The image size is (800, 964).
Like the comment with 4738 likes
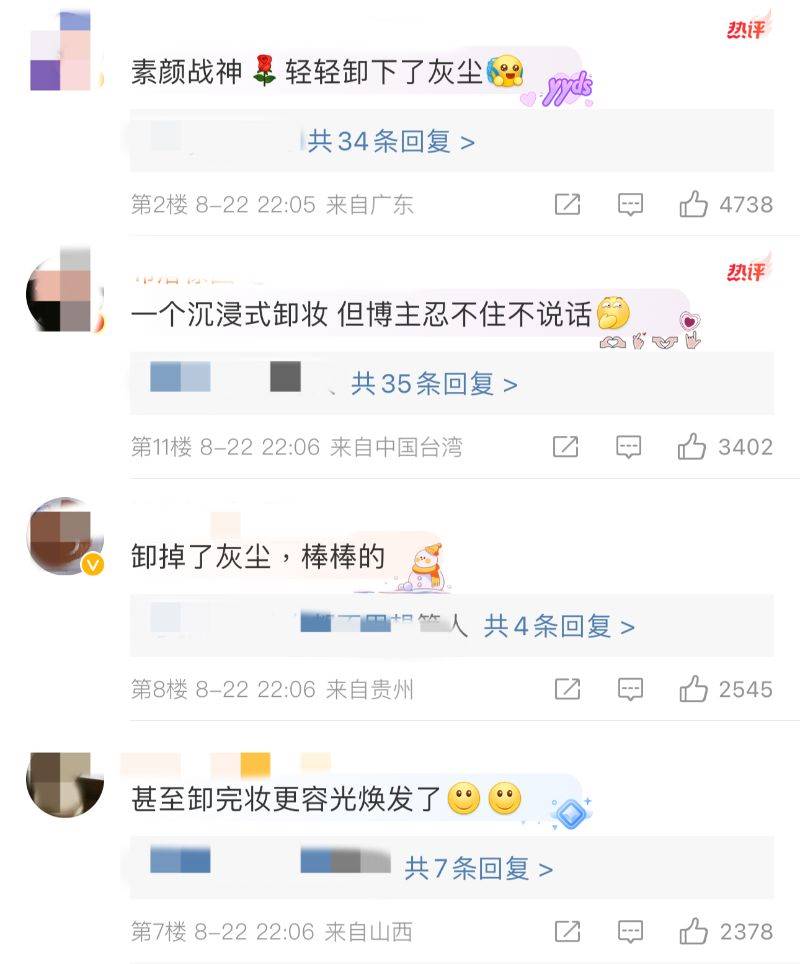click(694, 205)
